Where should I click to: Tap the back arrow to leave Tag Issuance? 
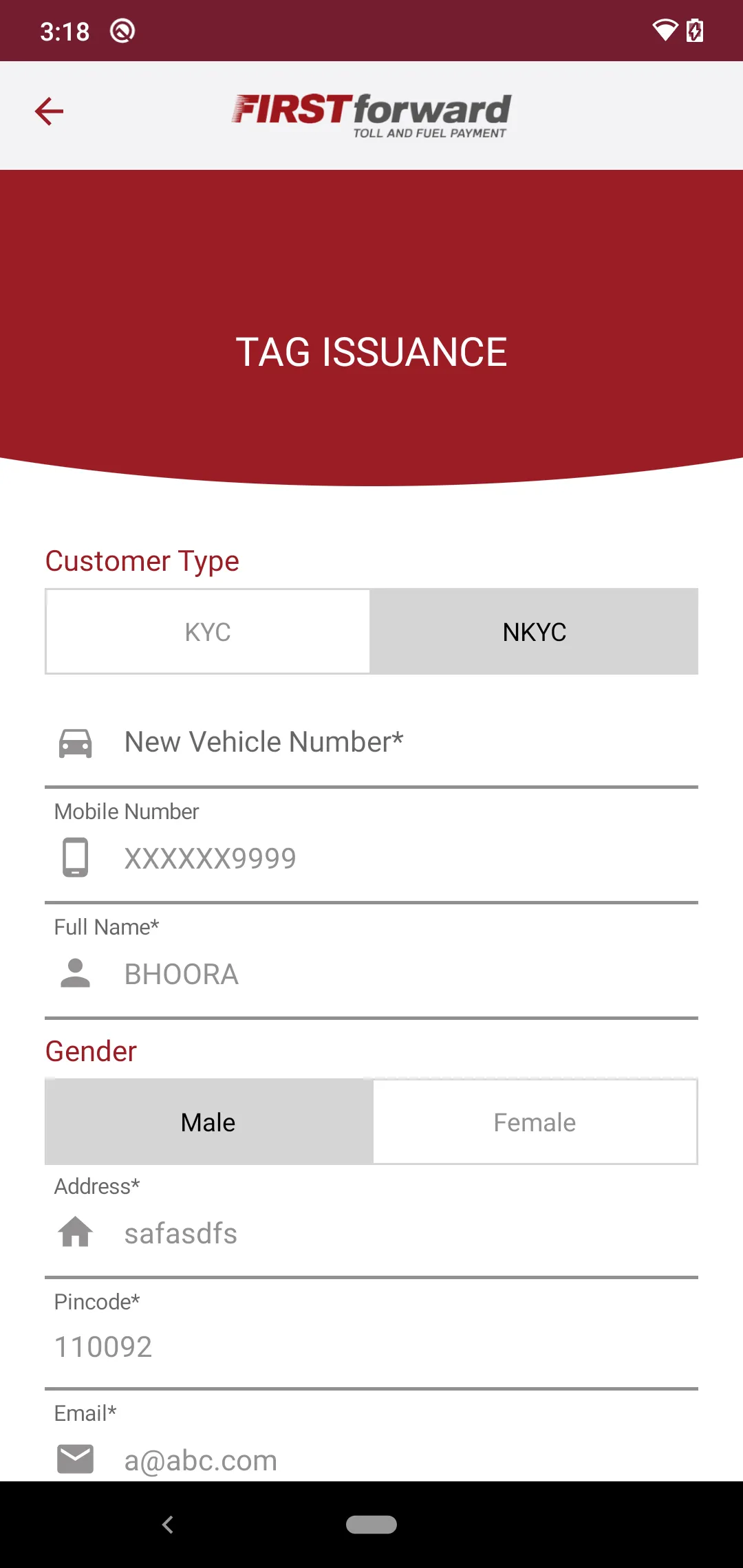[49, 111]
